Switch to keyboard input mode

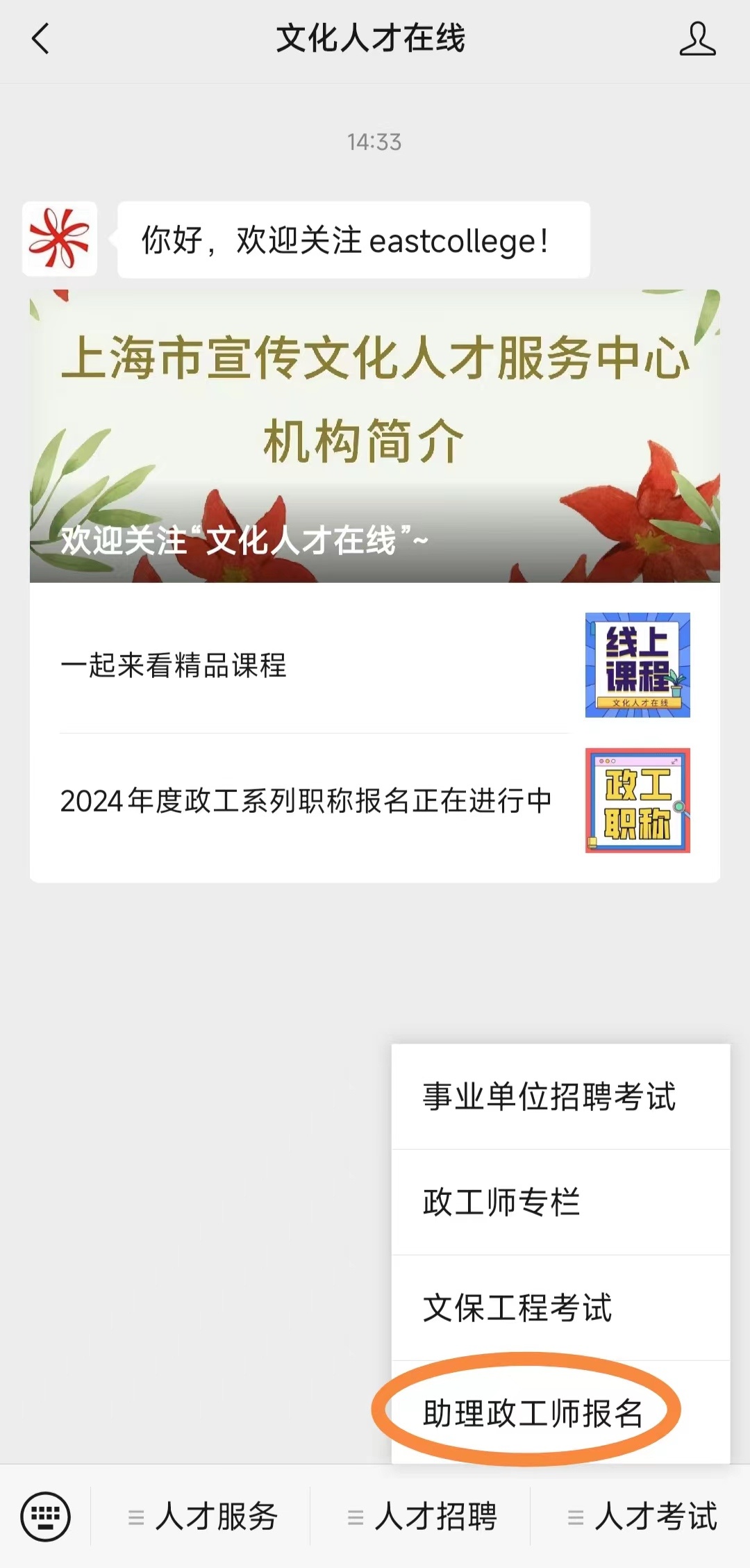pyautogui.click(x=45, y=1516)
